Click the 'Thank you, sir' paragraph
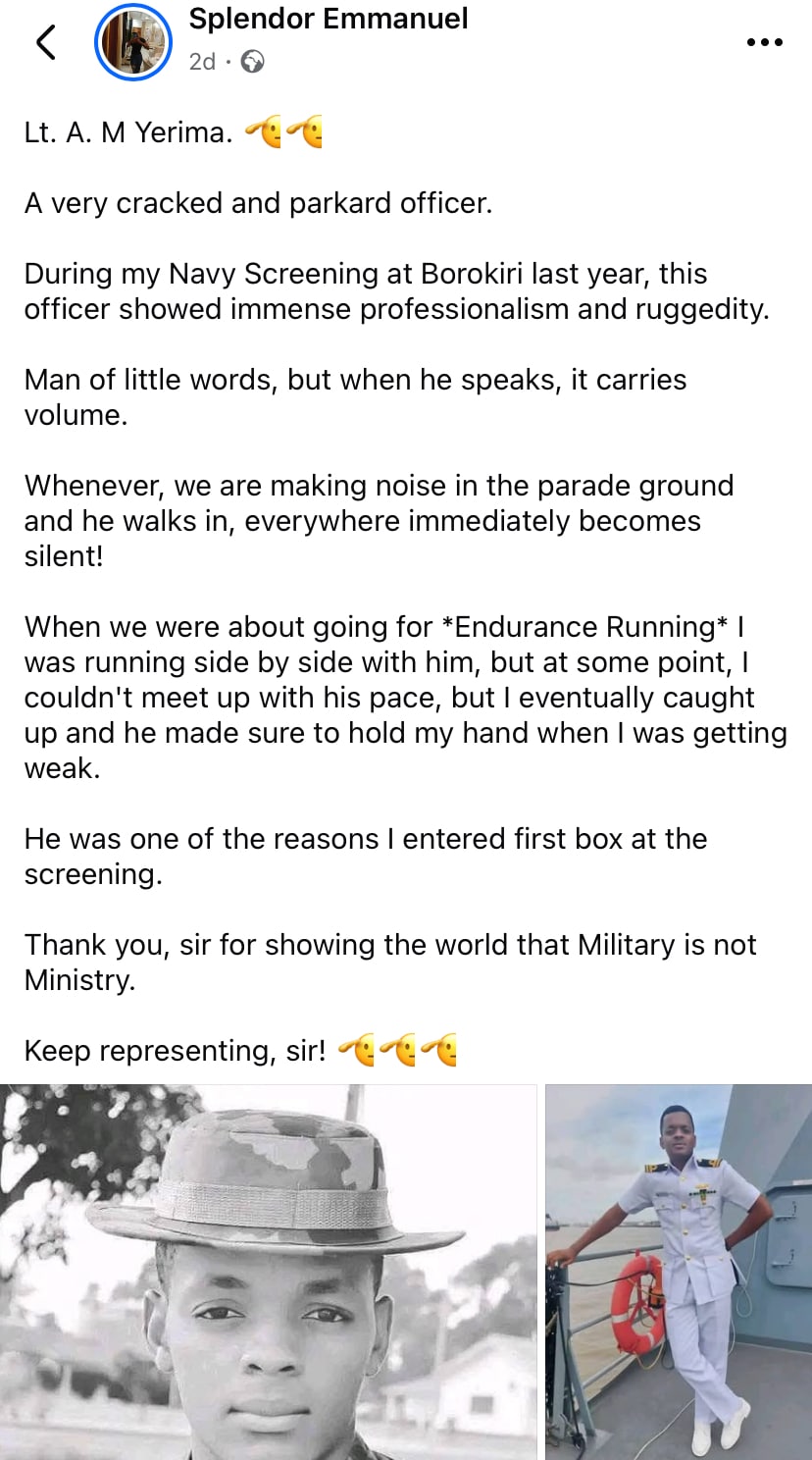 click(389, 962)
